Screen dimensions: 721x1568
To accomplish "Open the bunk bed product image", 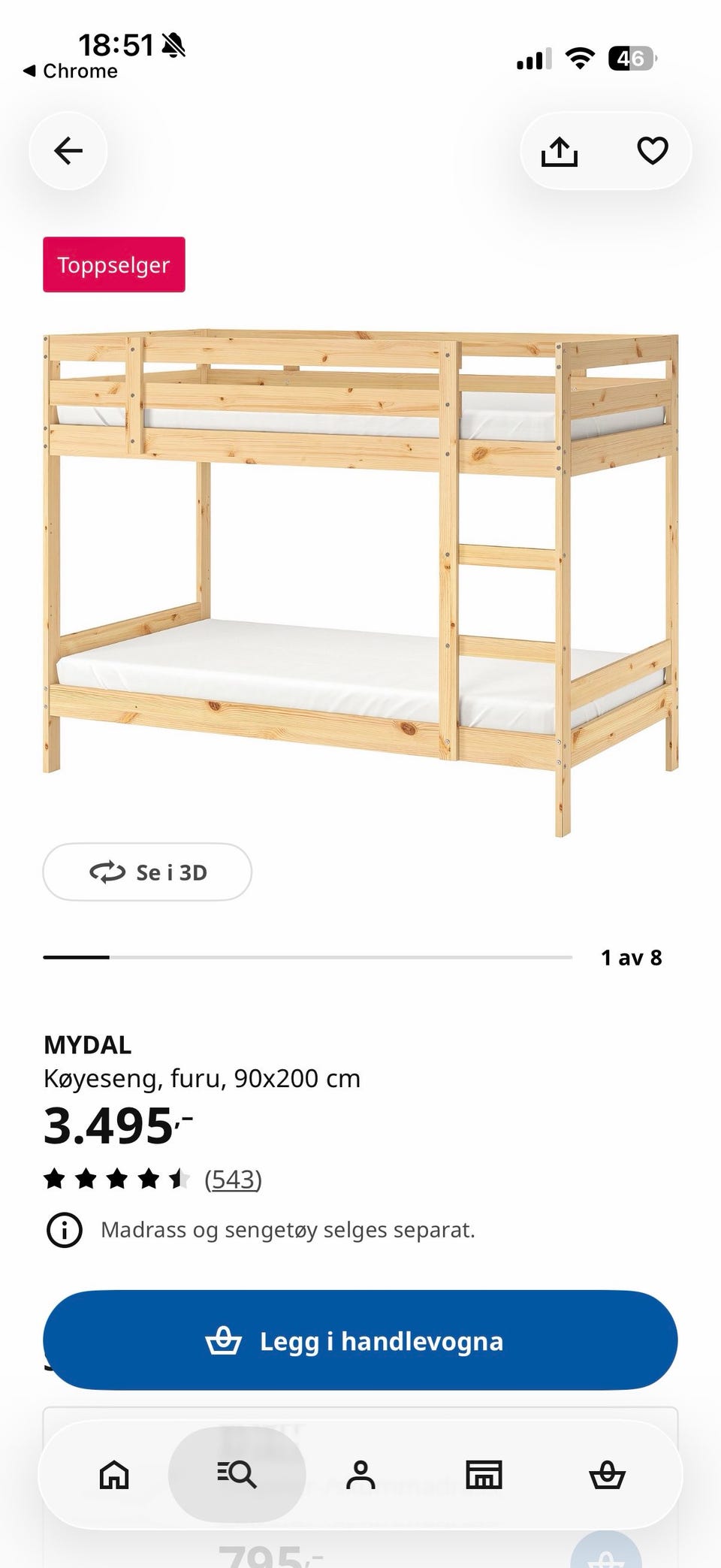I will [360, 582].
